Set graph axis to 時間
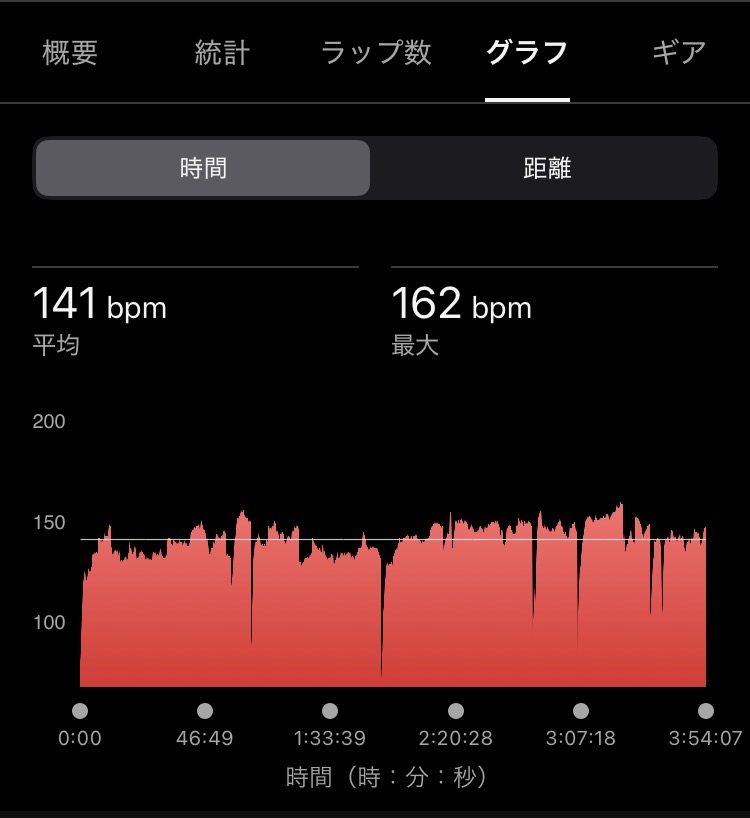The image size is (750, 818). pyautogui.click(x=203, y=168)
